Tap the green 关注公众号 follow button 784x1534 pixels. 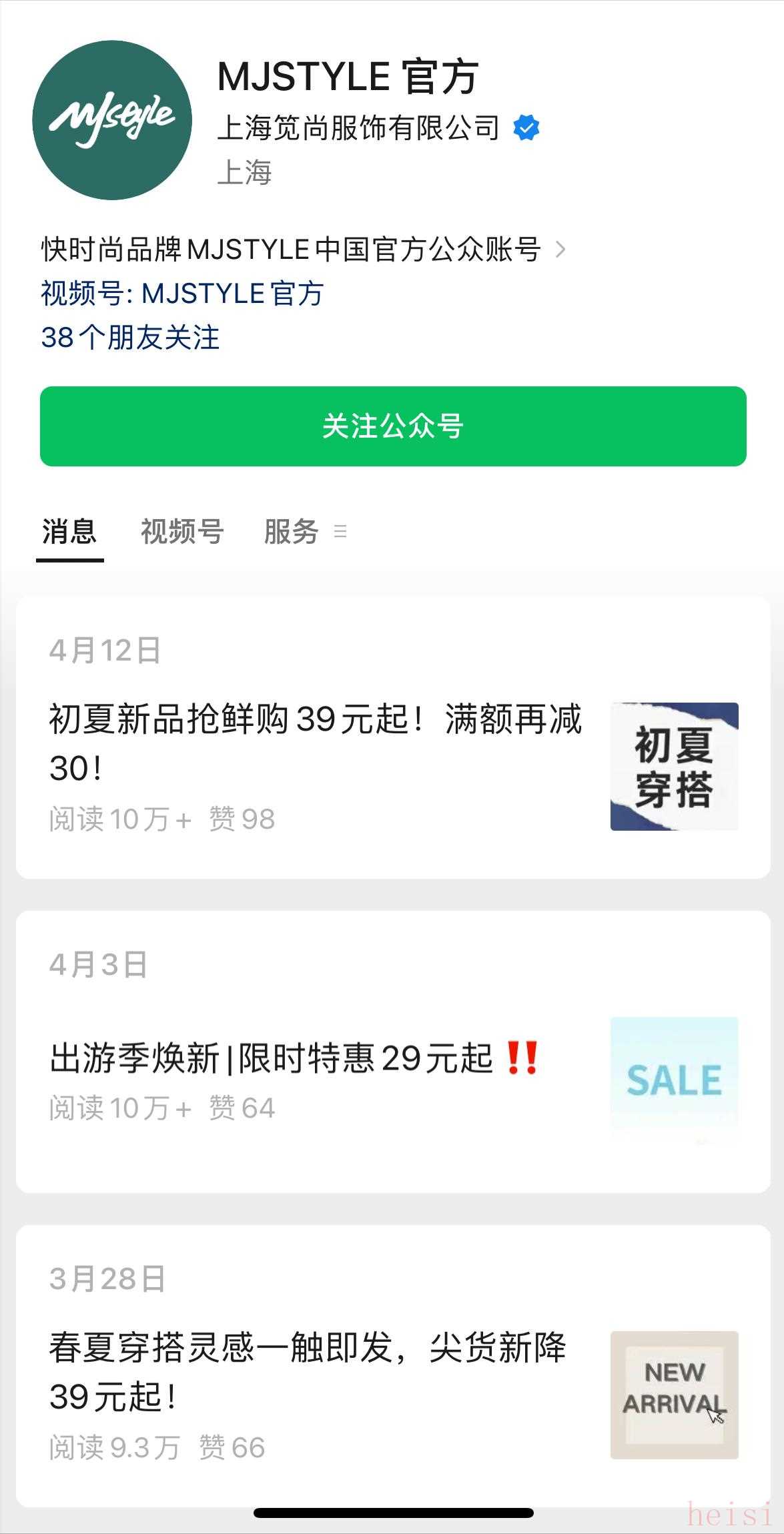tap(392, 426)
